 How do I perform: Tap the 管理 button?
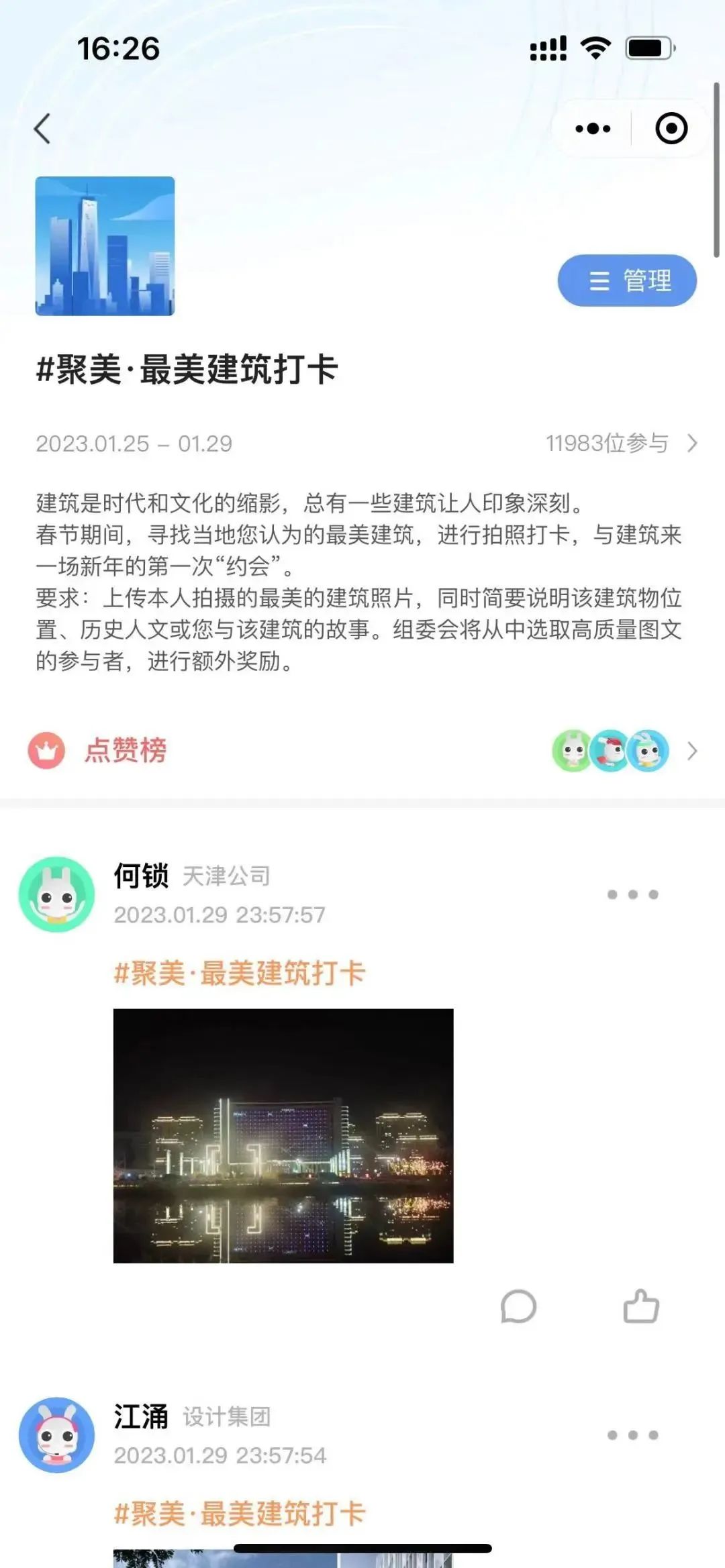point(627,280)
